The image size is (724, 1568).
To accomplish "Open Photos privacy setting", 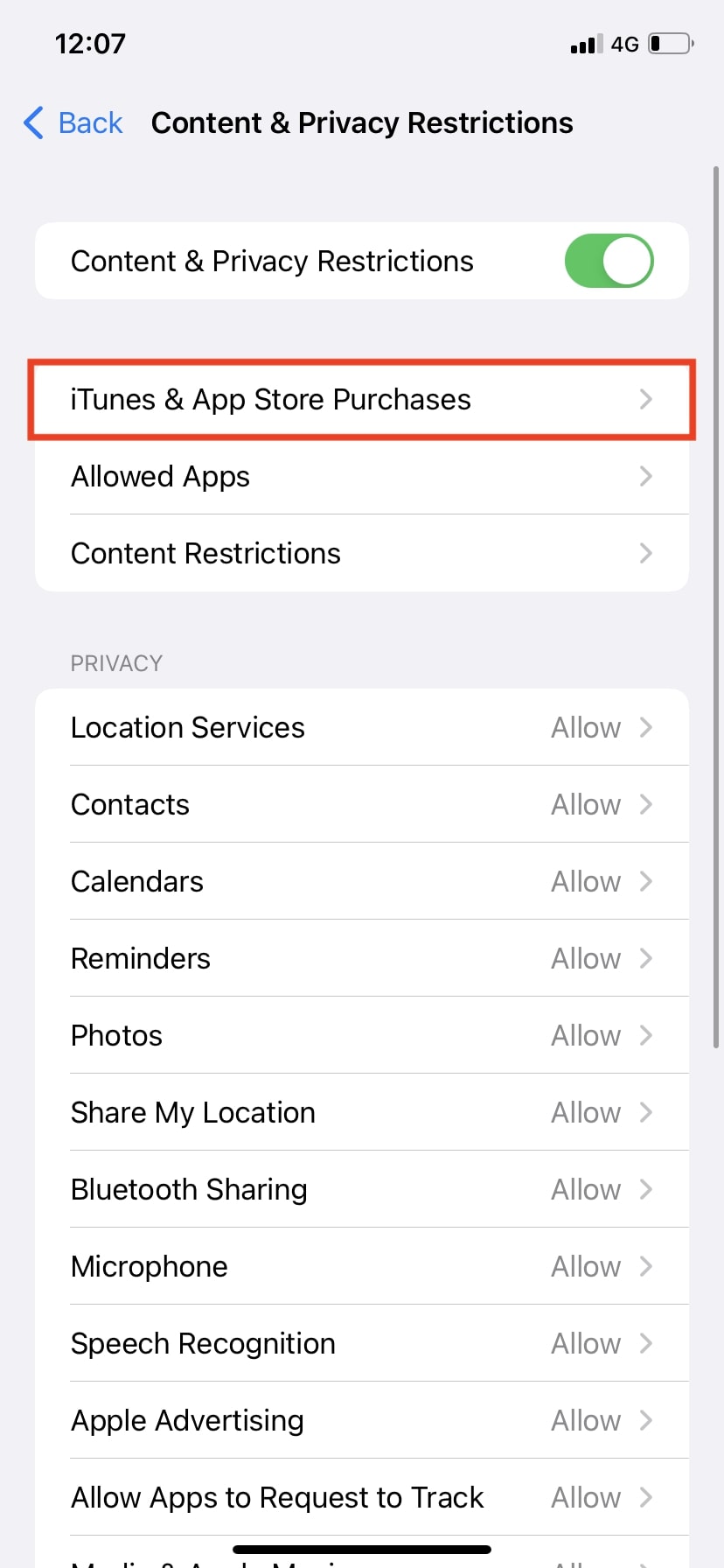I will [362, 1035].
